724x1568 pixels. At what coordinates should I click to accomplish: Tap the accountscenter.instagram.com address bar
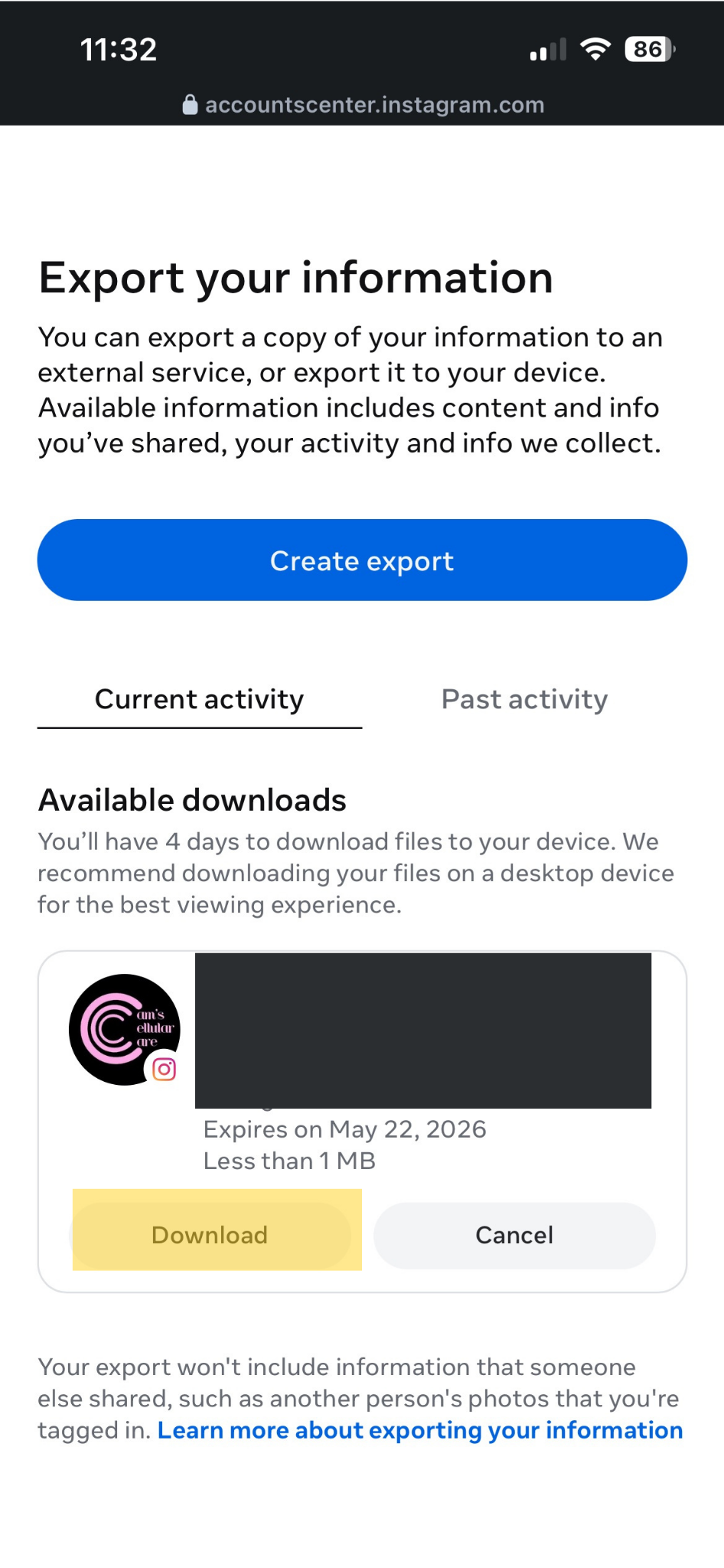coord(363,105)
